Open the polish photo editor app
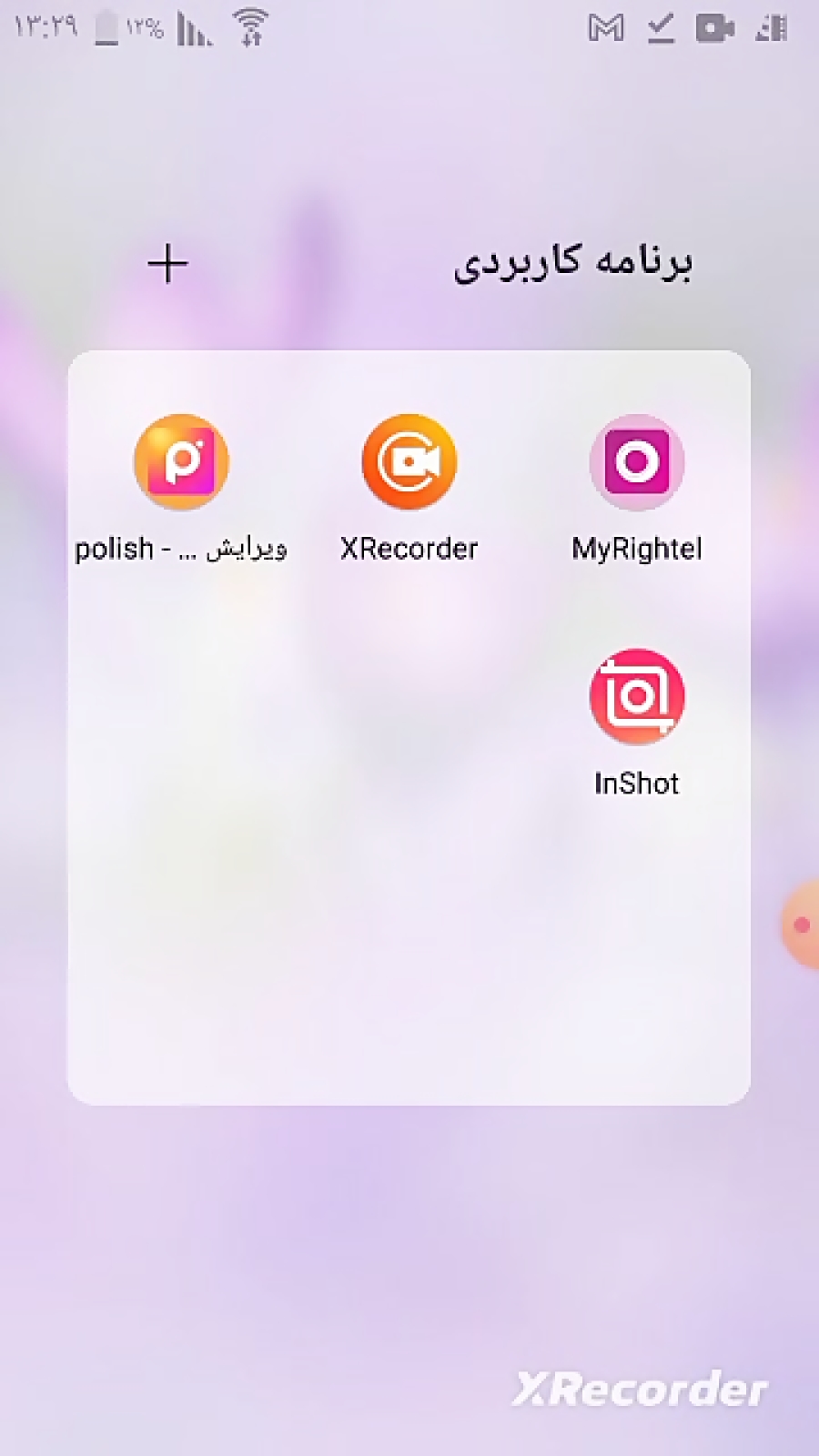 181,462
